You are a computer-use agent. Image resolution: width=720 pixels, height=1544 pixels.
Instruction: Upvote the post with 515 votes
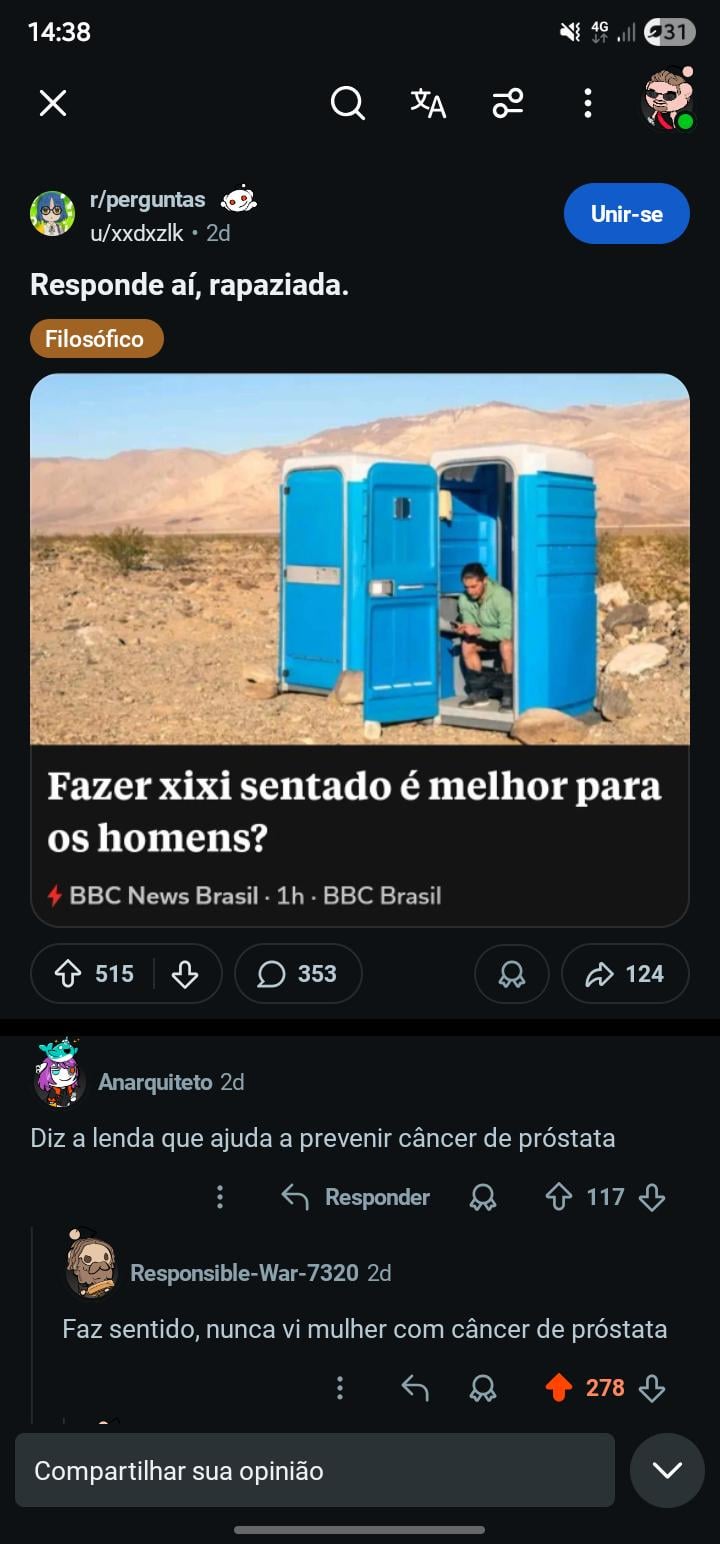point(68,974)
